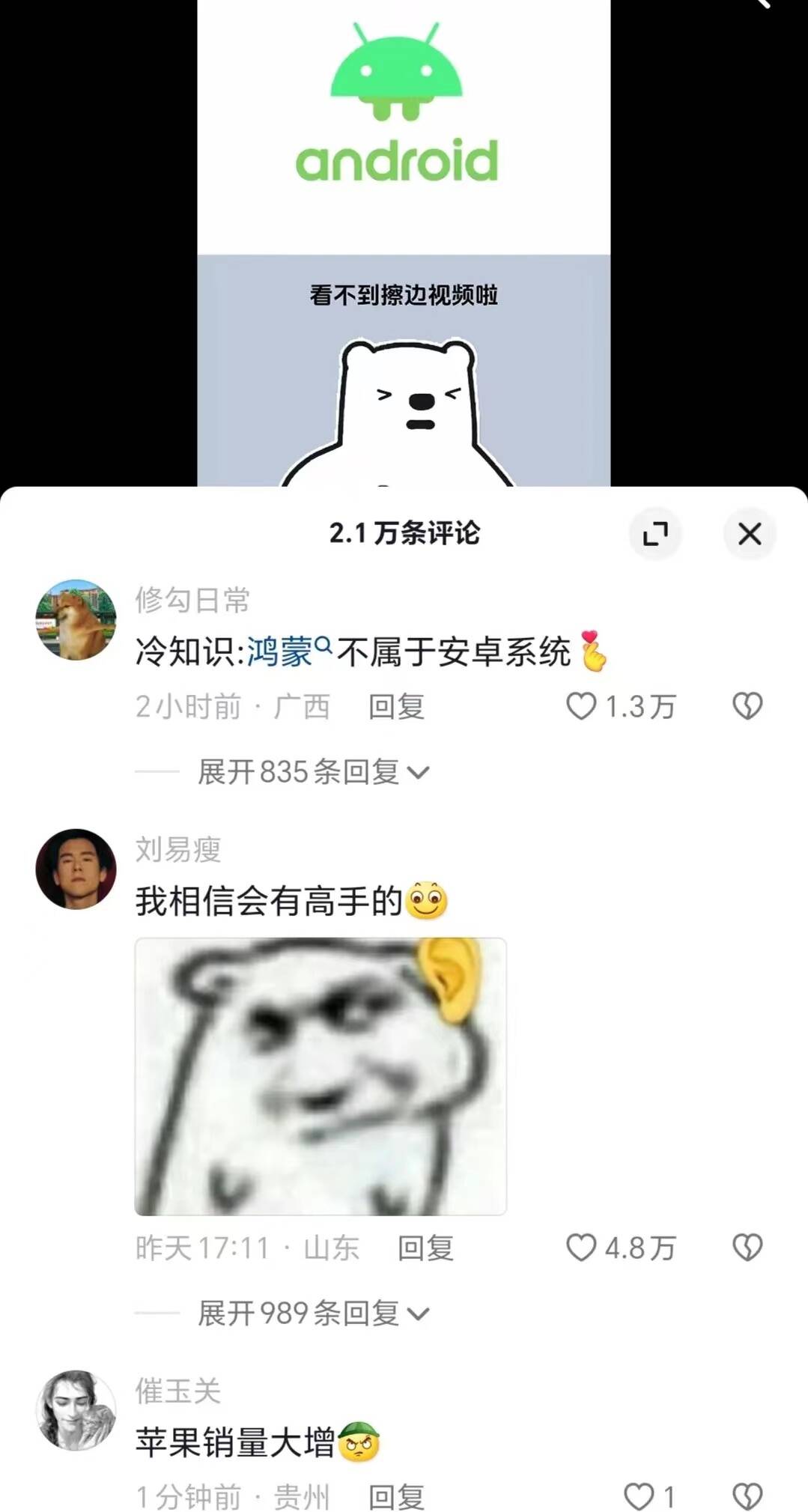This screenshot has height=1512, width=808.
Task: Dislike 刘易瘦's comment
Action: [747, 1248]
